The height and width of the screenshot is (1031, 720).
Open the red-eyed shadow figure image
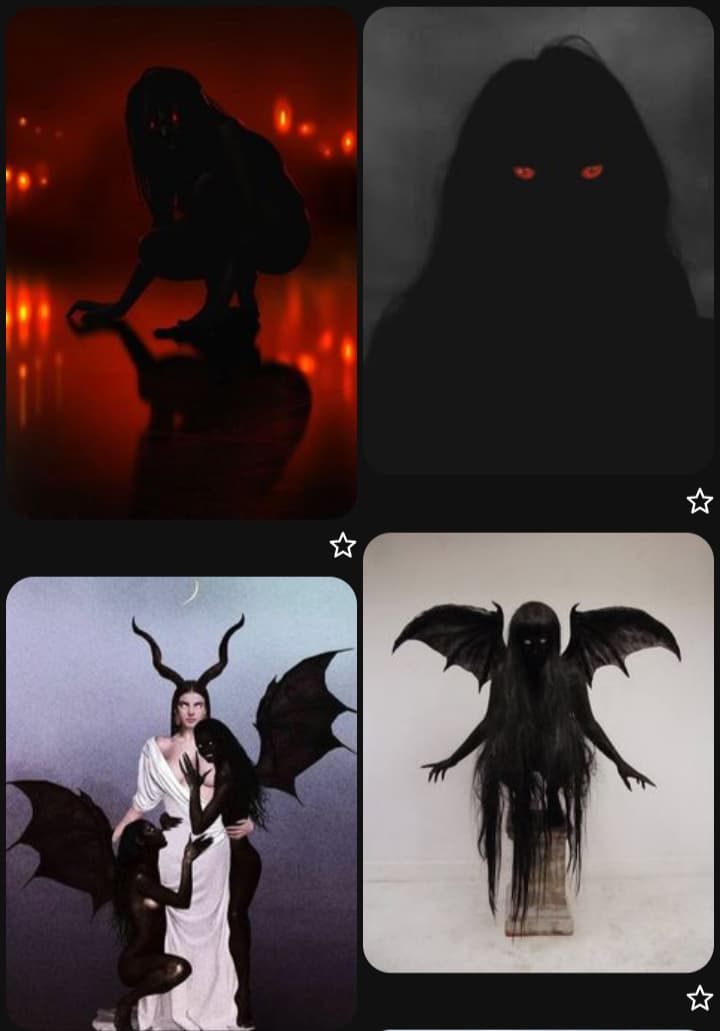coord(538,240)
